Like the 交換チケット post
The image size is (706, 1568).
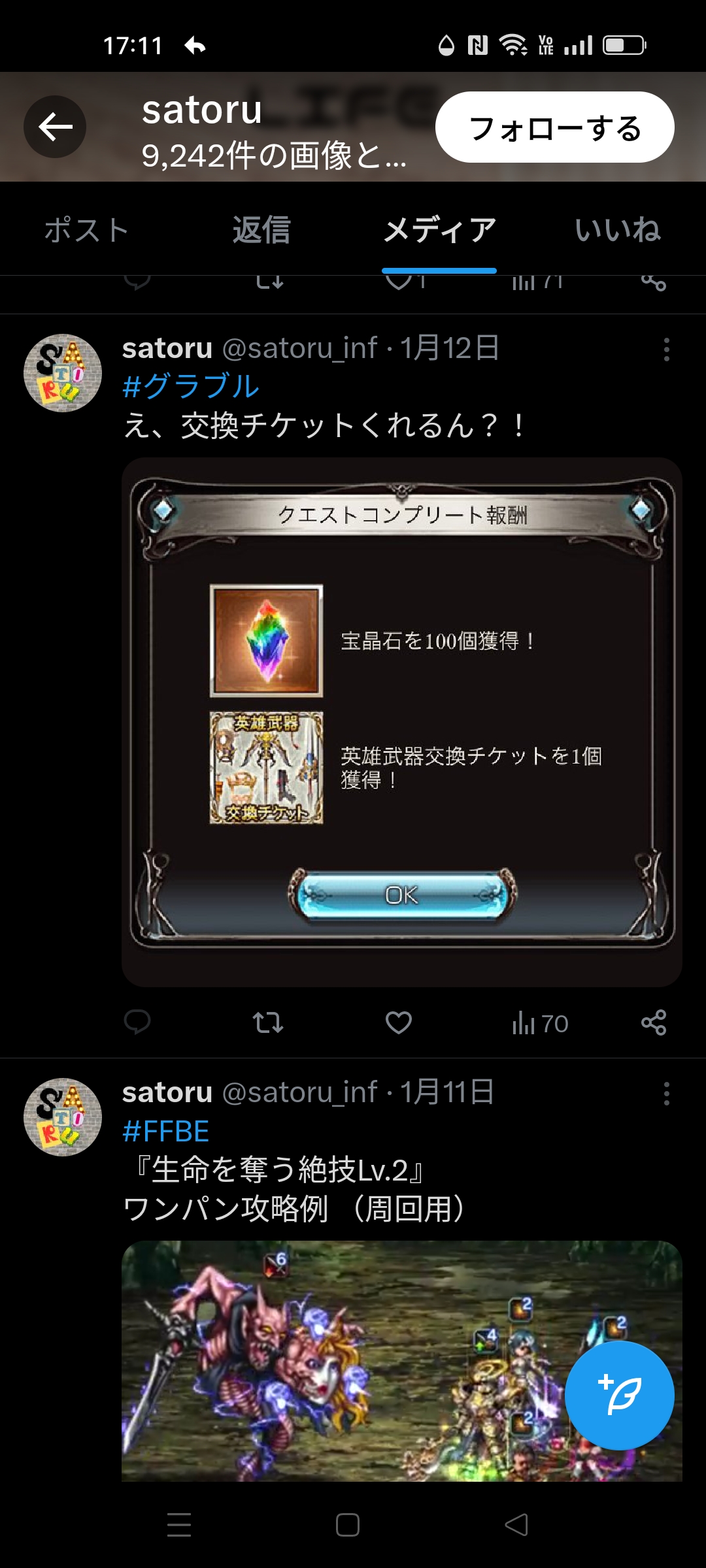point(399,1022)
